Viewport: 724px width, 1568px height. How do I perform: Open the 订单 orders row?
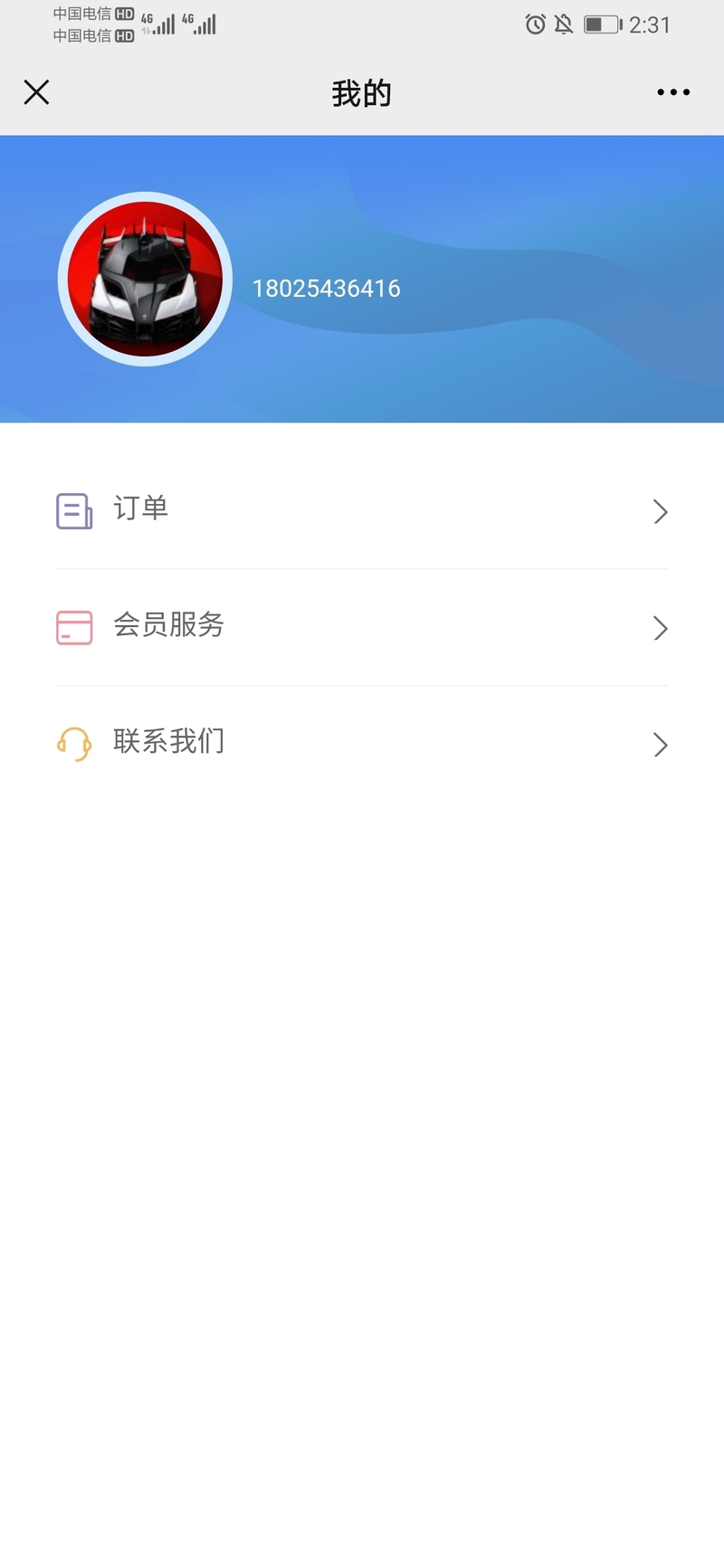(362, 511)
